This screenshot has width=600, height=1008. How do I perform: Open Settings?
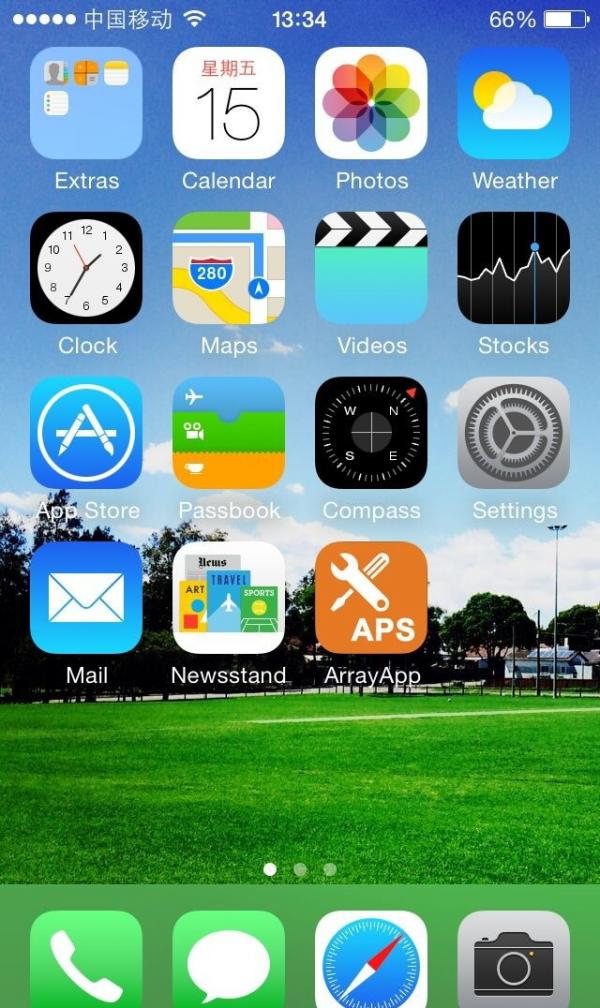tap(514, 432)
